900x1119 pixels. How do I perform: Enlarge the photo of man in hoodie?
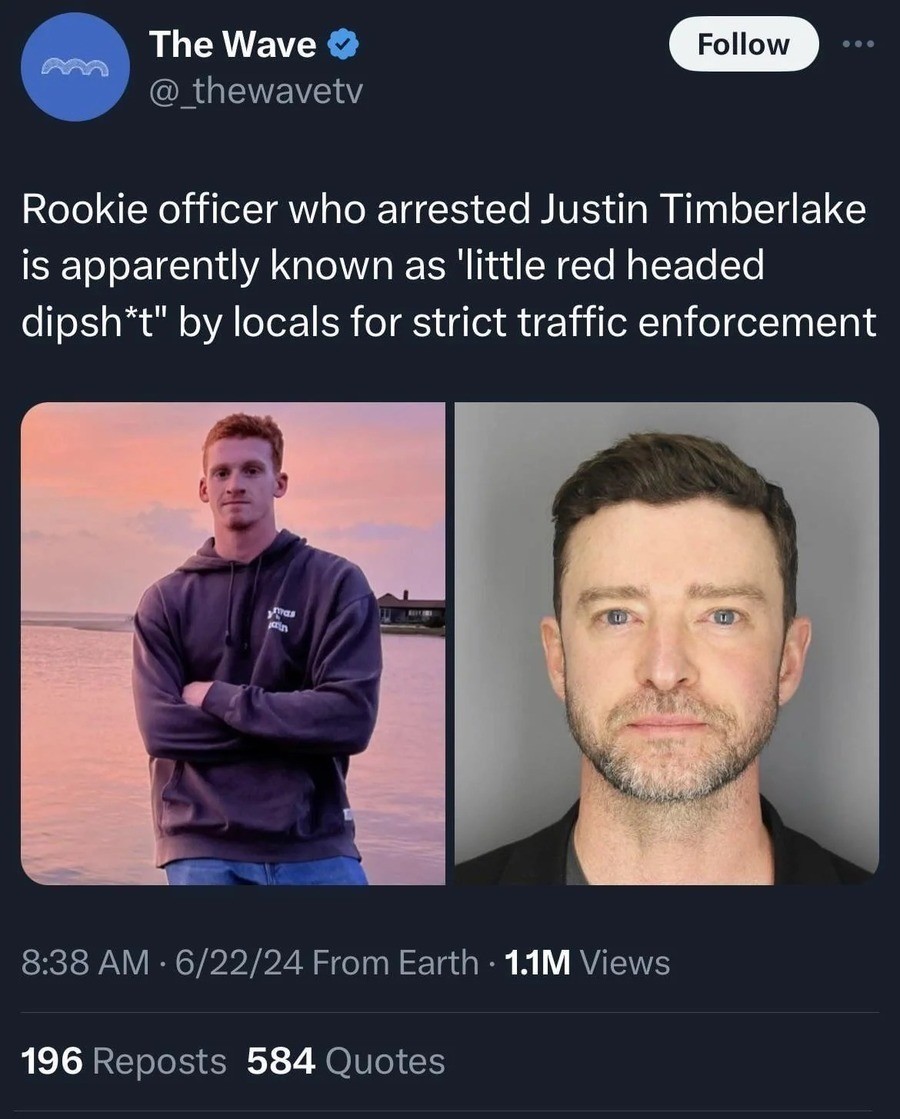coord(233,643)
